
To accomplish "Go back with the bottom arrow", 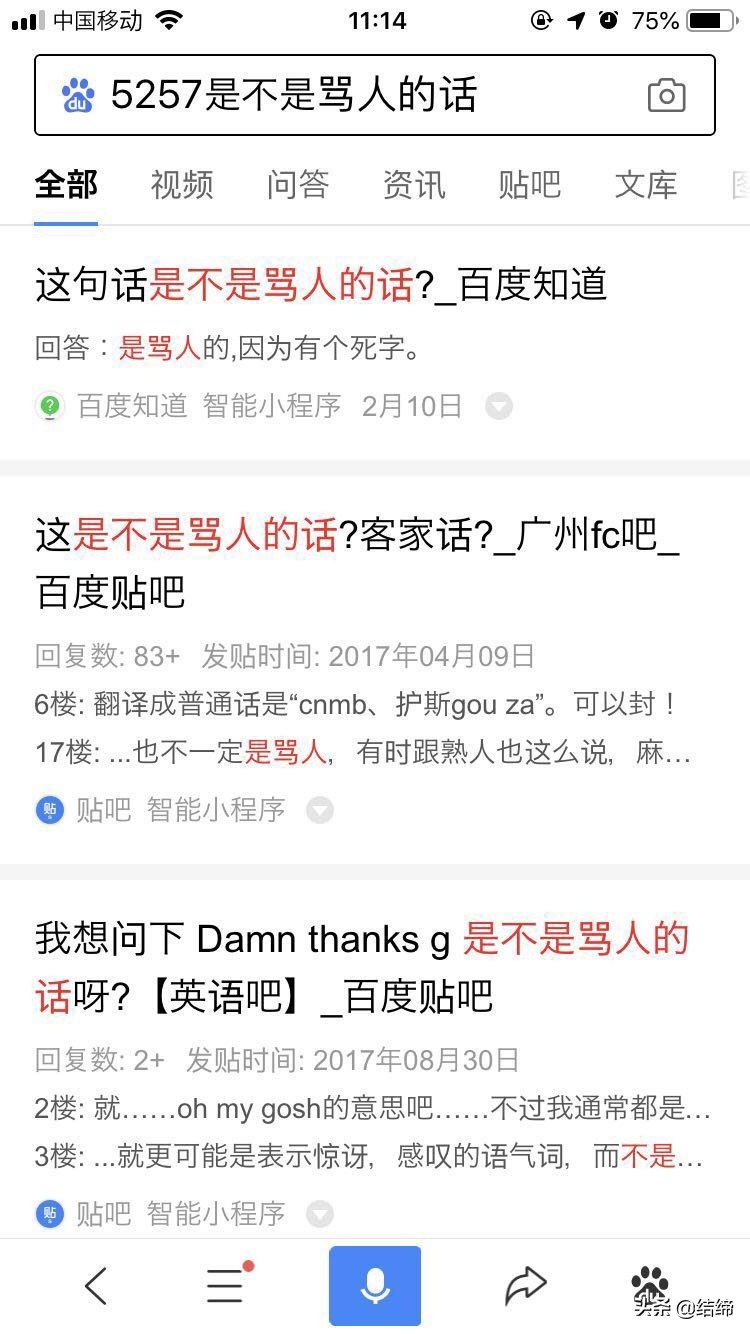I will click(x=96, y=1286).
